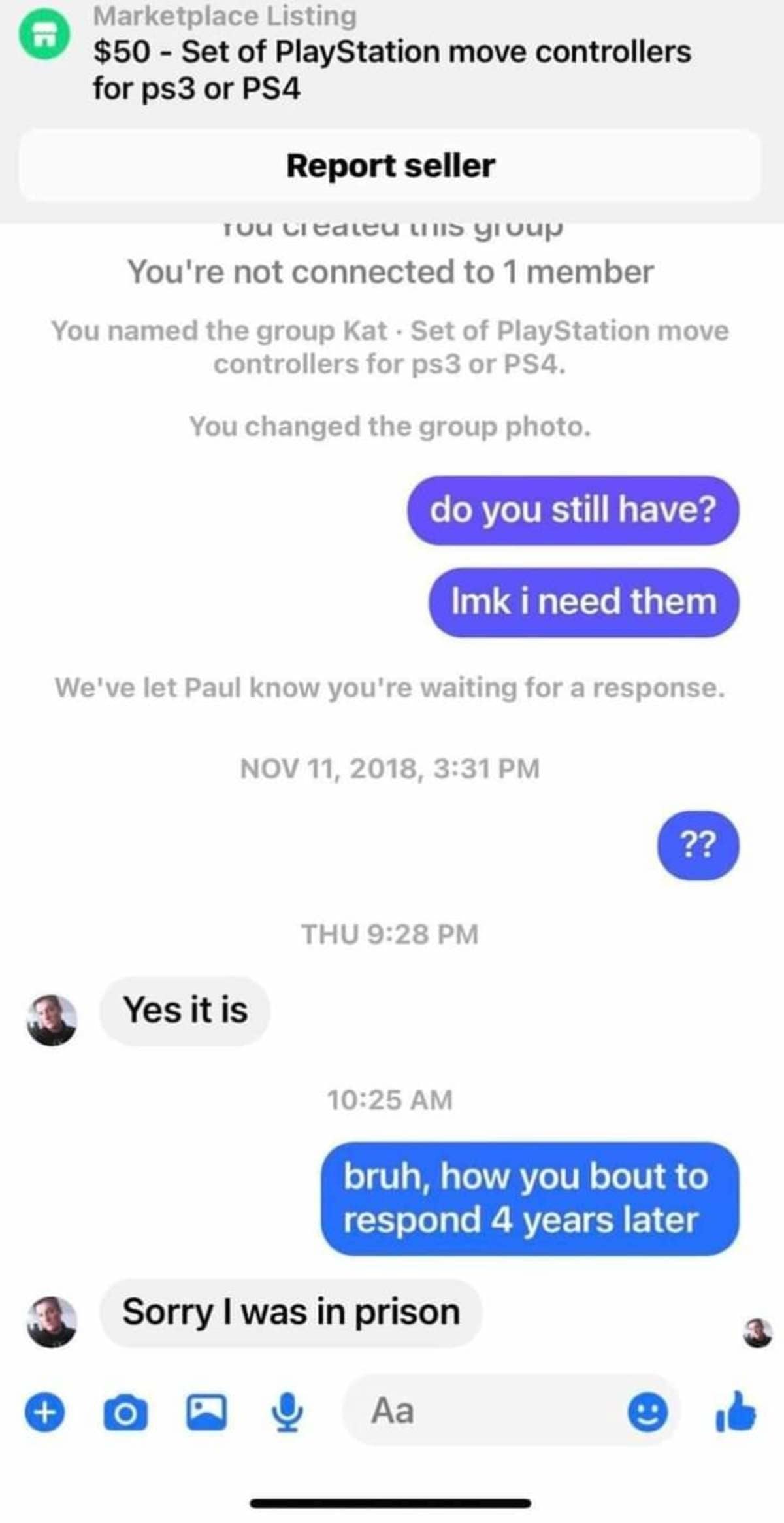Image resolution: width=784 pixels, height=1523 pixels.
Task: Tap the Report seller button
Action: pos(390,165)
